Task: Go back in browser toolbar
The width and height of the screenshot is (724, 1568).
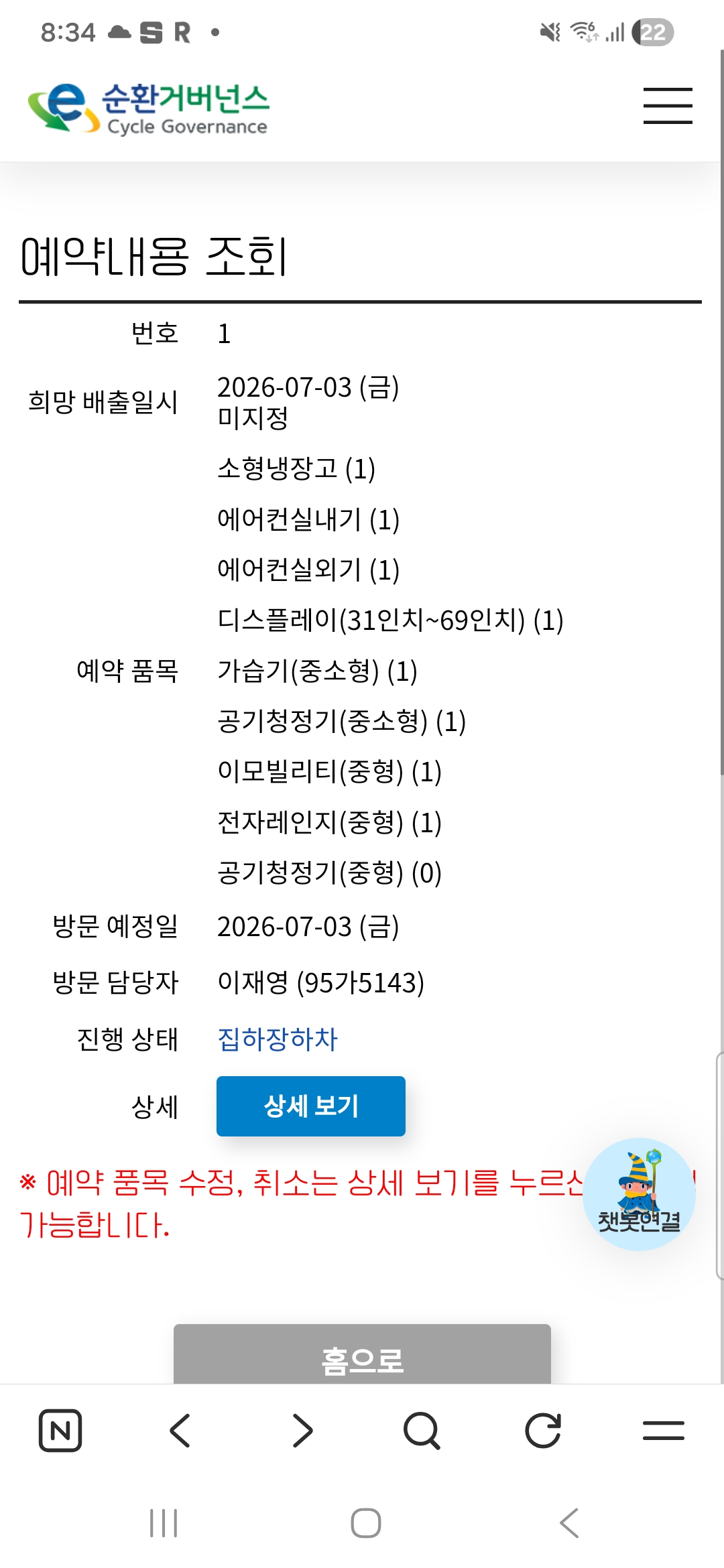Action: (x=180, y=1431)
